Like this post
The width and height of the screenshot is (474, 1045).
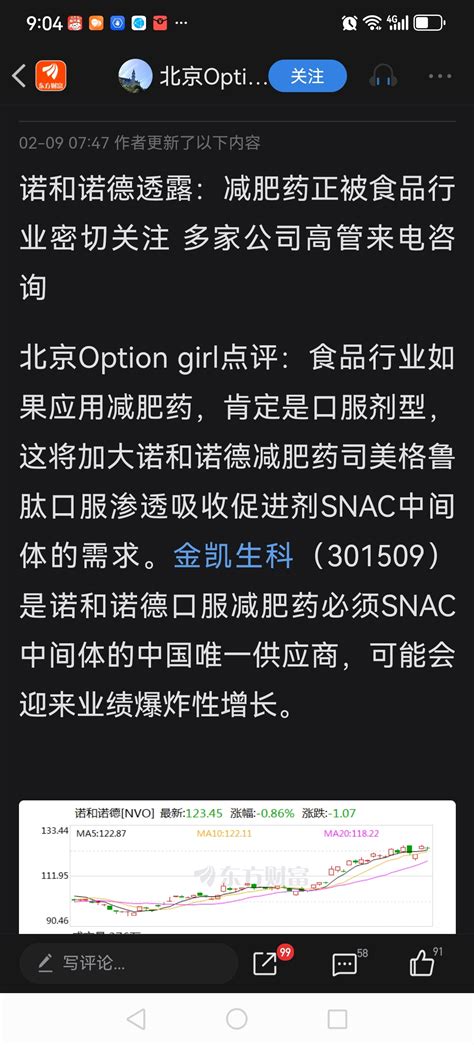tap(423, 964)
